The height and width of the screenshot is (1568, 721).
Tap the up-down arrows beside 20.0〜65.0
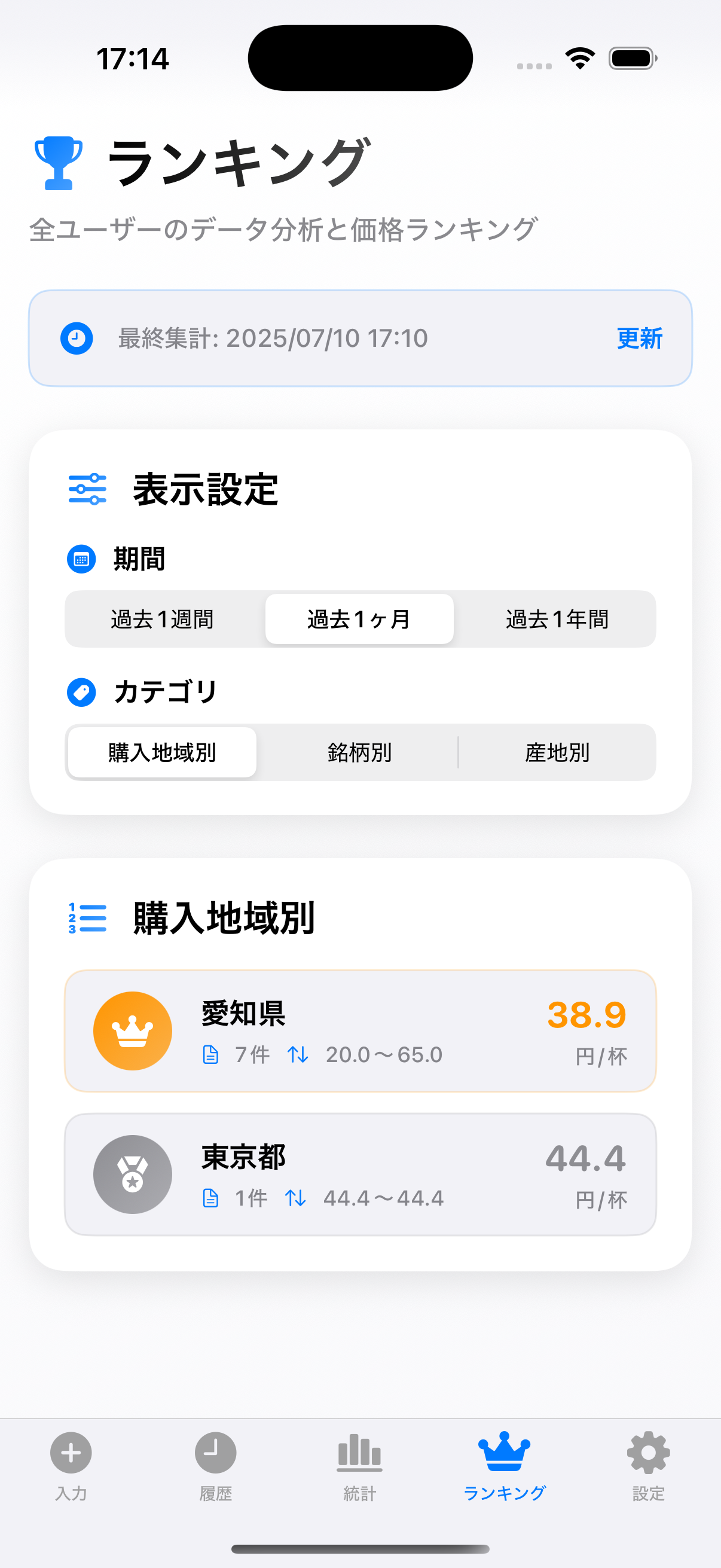coord(298,1054)
